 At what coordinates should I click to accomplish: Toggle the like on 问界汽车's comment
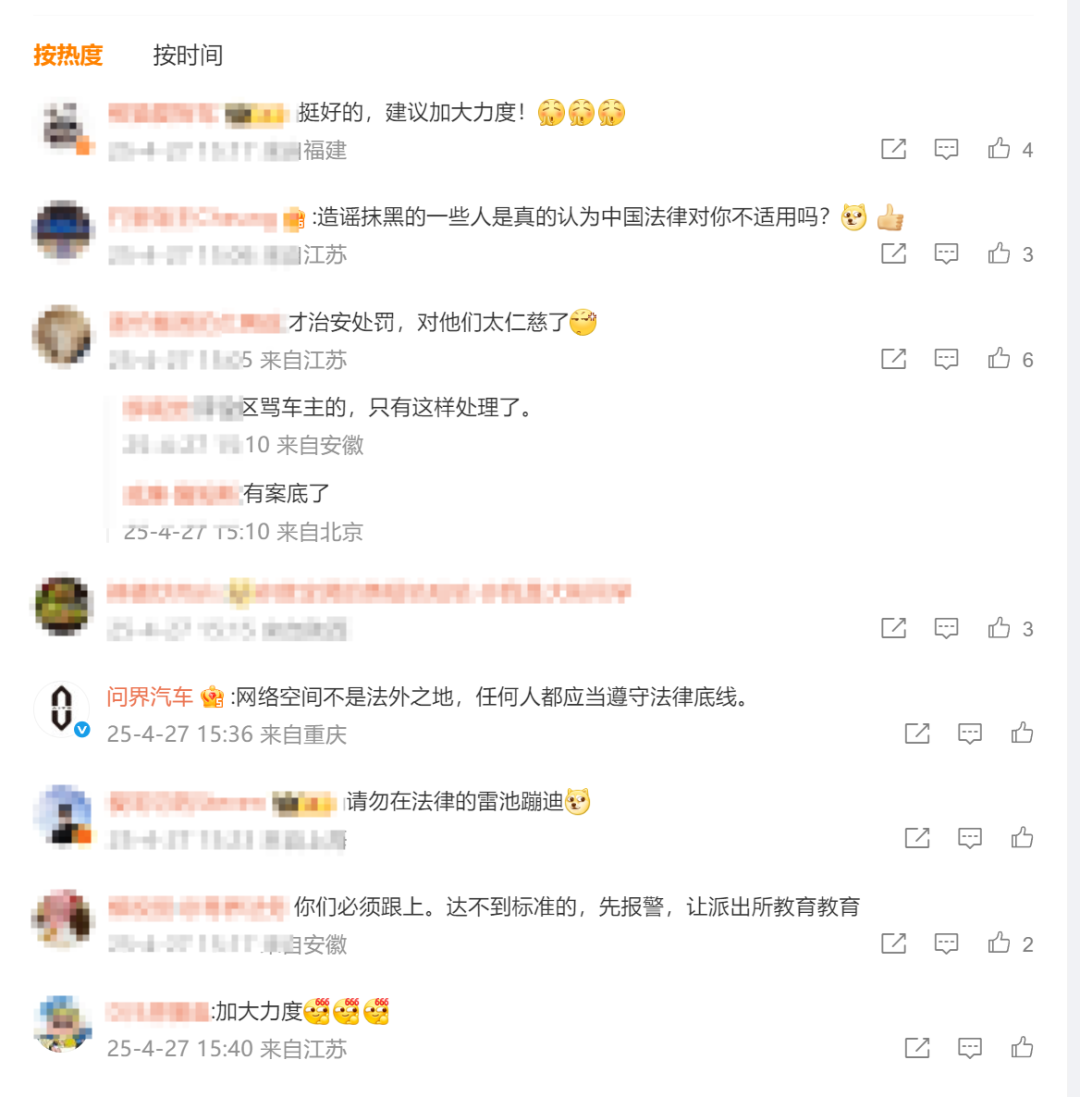(1022, 733)
